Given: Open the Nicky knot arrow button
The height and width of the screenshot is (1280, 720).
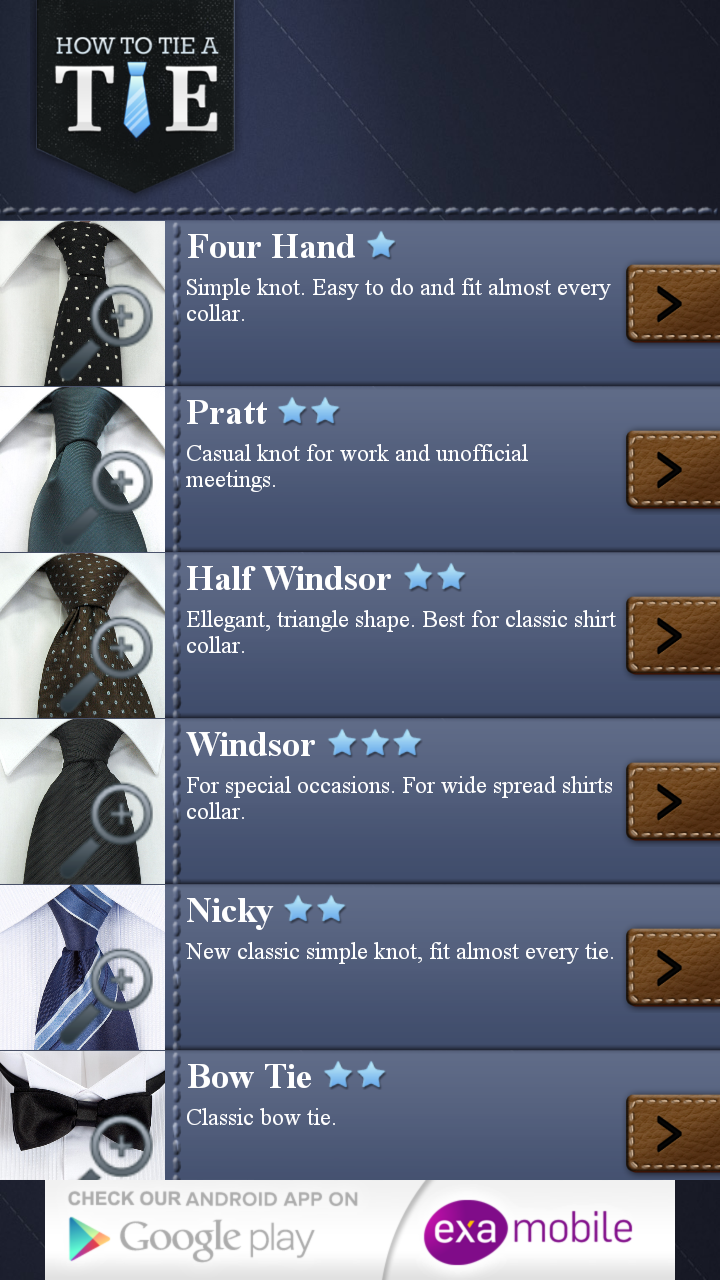Looking at the screenshot, I should 672,968.
